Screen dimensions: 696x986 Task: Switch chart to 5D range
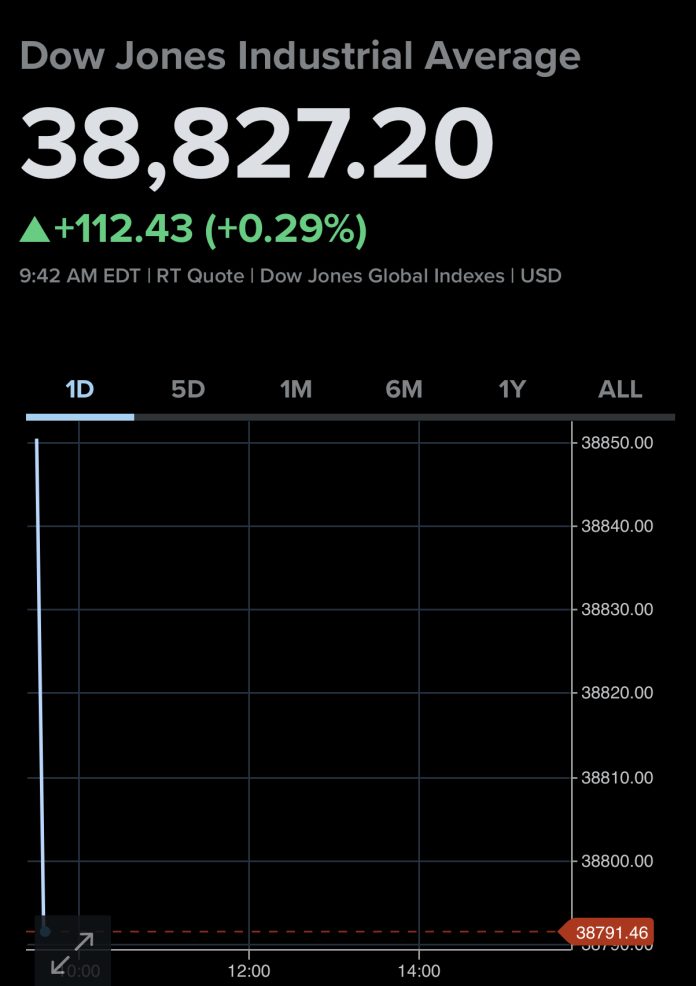[188, 390]
